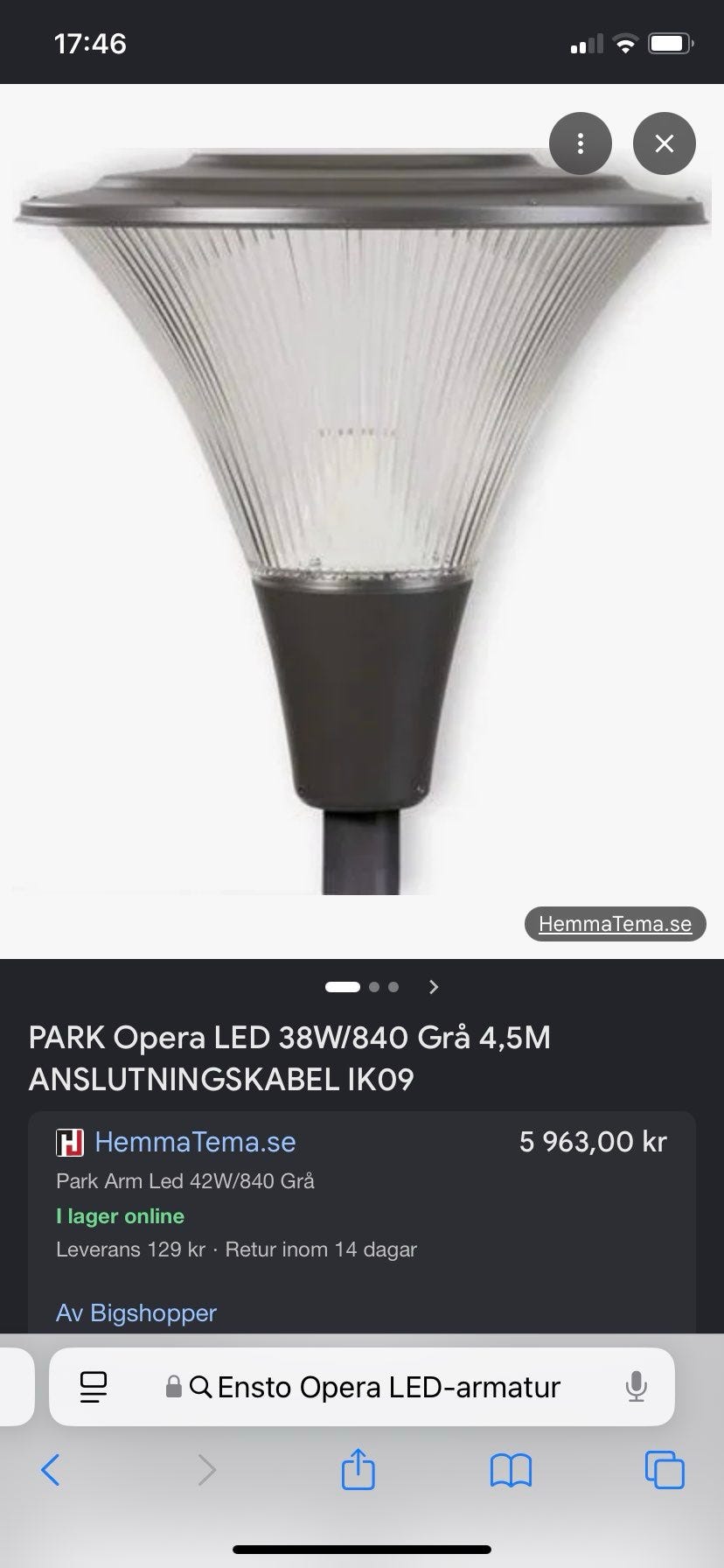Open Safari bookmarks

point(511,1471)
